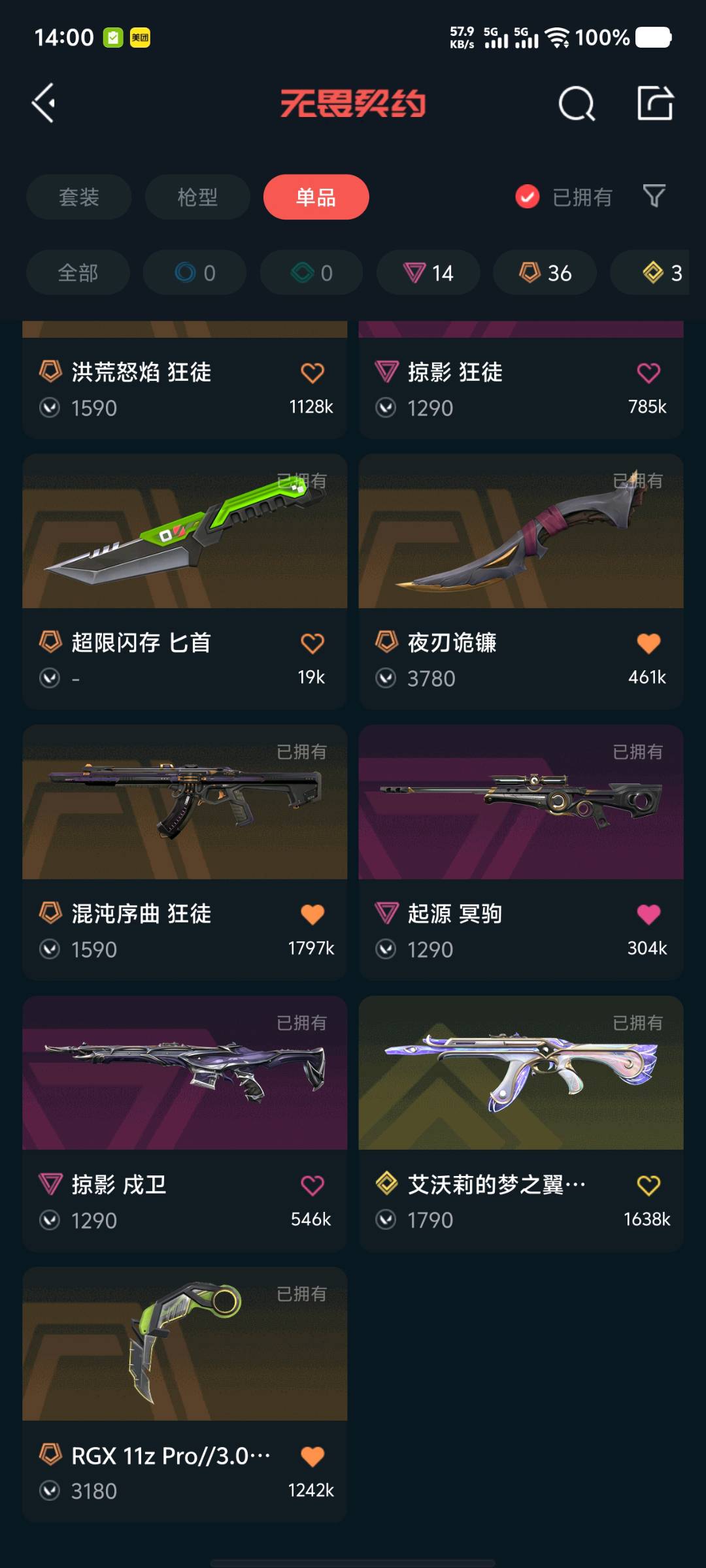Toggle the 已拥有 checkbox
The height and width of the screenshot is (1568, 706).
tap(528, 197)
